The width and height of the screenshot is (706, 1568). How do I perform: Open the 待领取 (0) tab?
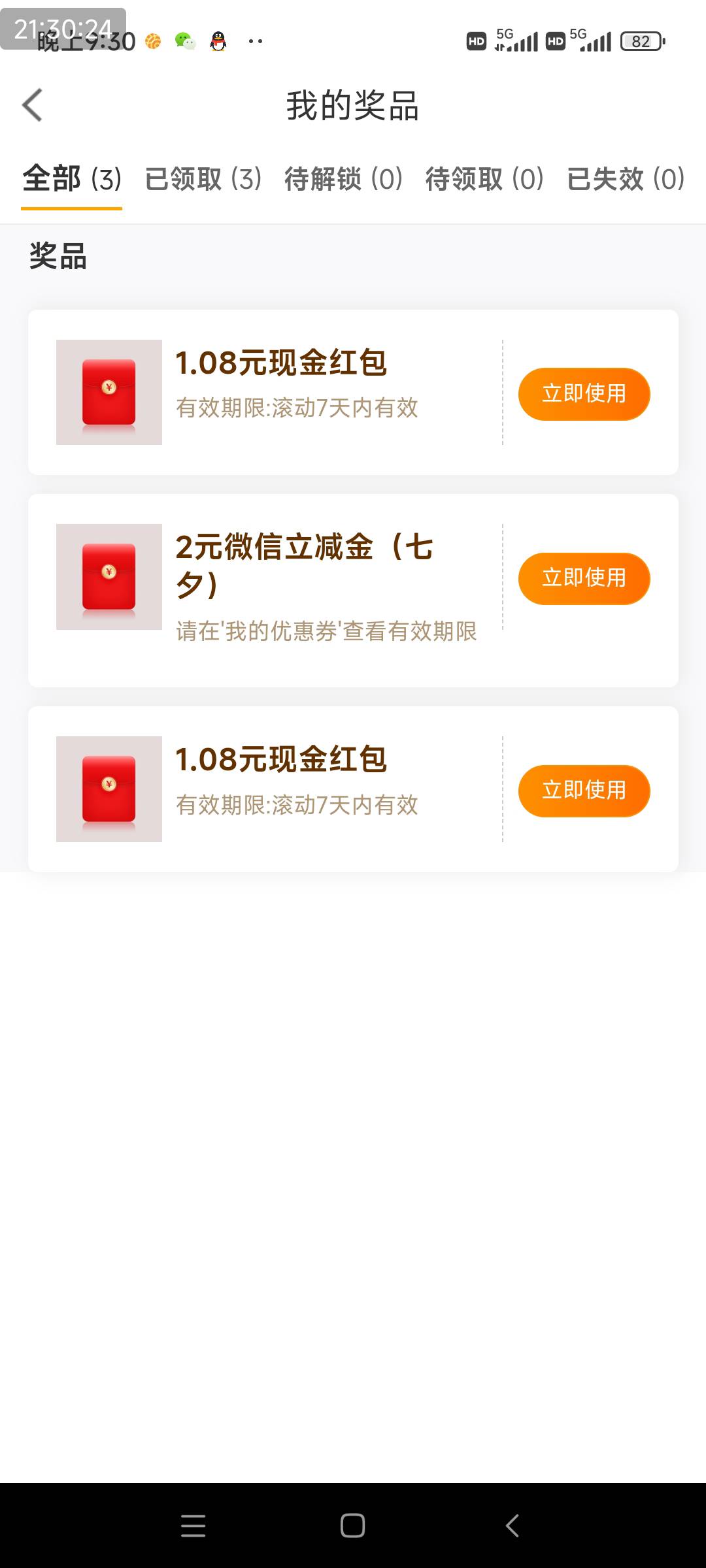(485, 179)
